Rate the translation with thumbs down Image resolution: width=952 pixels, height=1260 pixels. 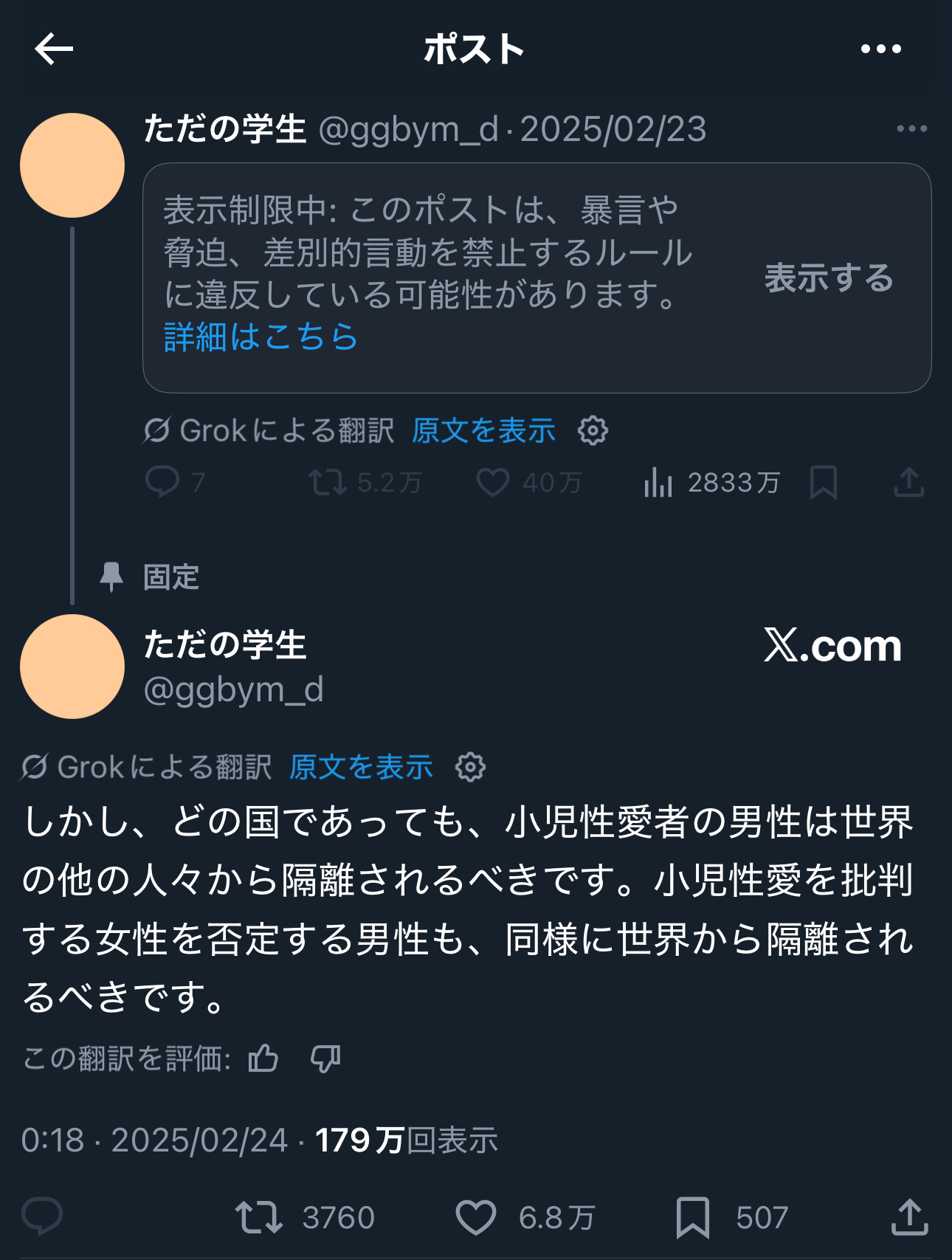coord(325,1058)
